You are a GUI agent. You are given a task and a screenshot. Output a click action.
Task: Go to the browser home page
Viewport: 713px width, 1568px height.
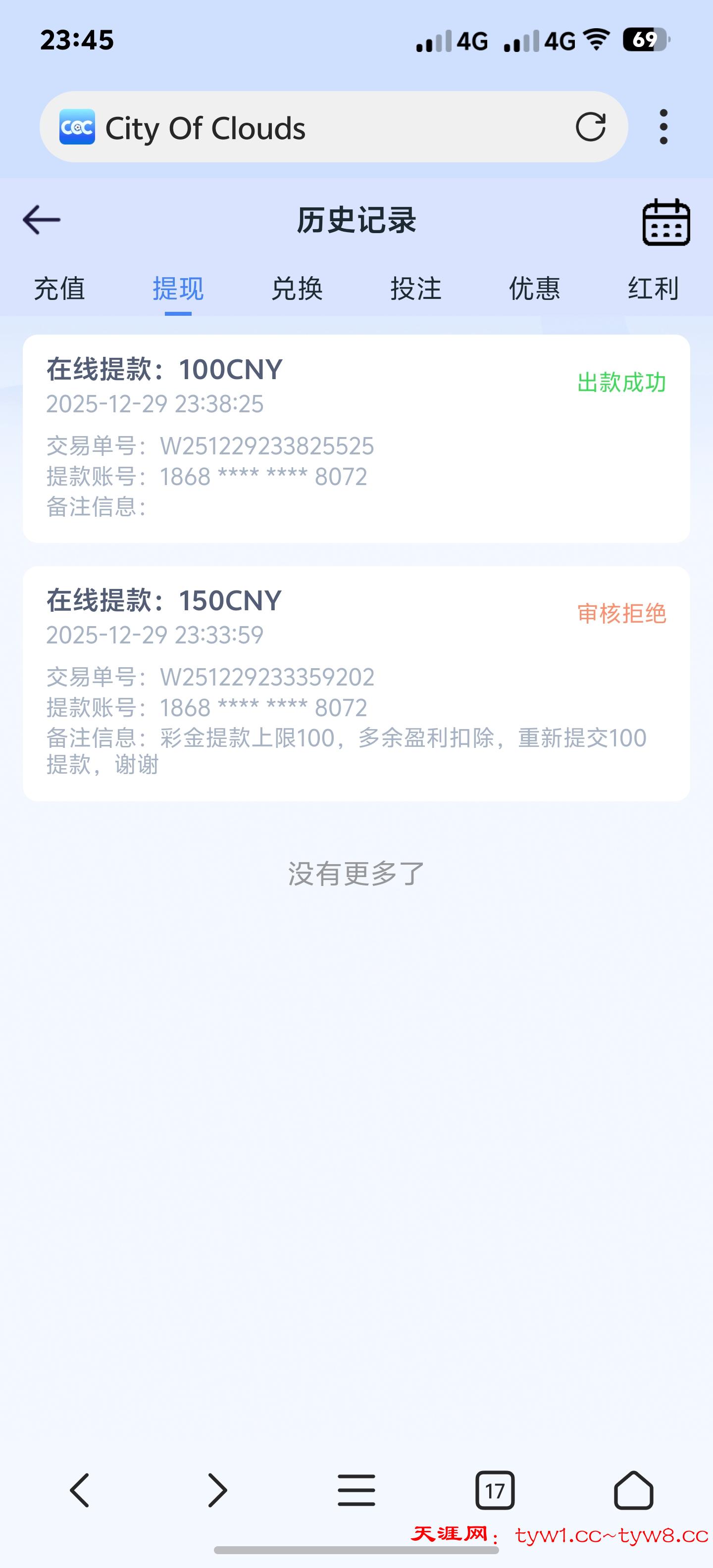[633, 1490]
